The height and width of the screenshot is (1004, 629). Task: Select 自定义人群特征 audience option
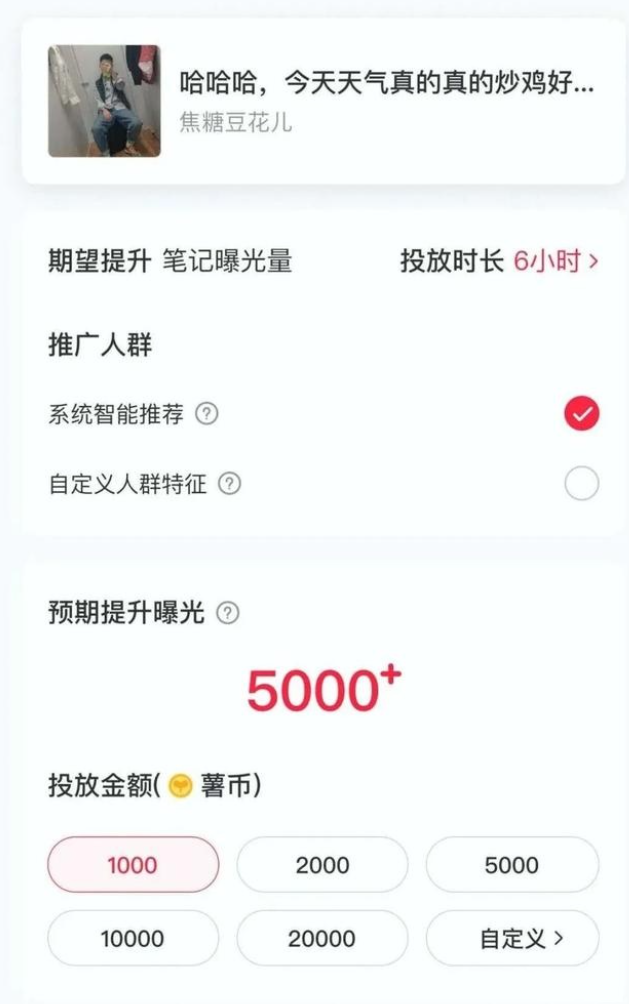pyautogui.click(x=581, y=484)
